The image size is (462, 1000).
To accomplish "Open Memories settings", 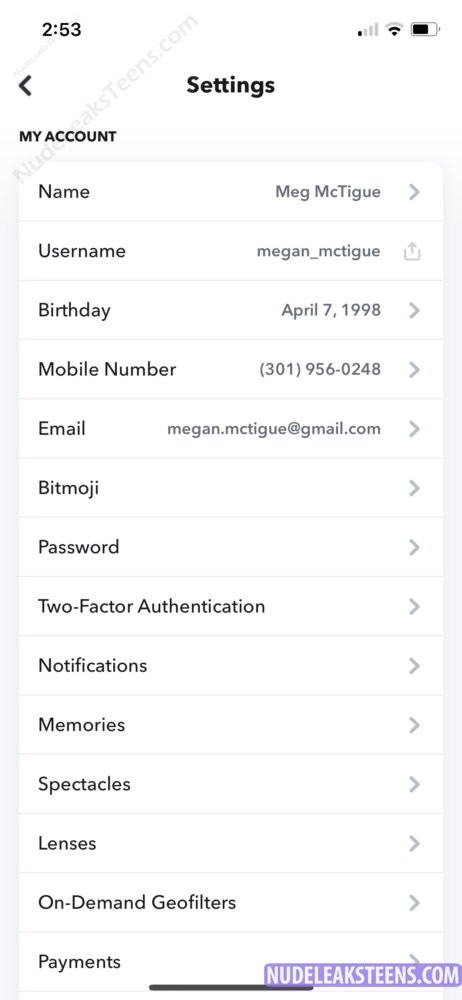I will (231, 725).
